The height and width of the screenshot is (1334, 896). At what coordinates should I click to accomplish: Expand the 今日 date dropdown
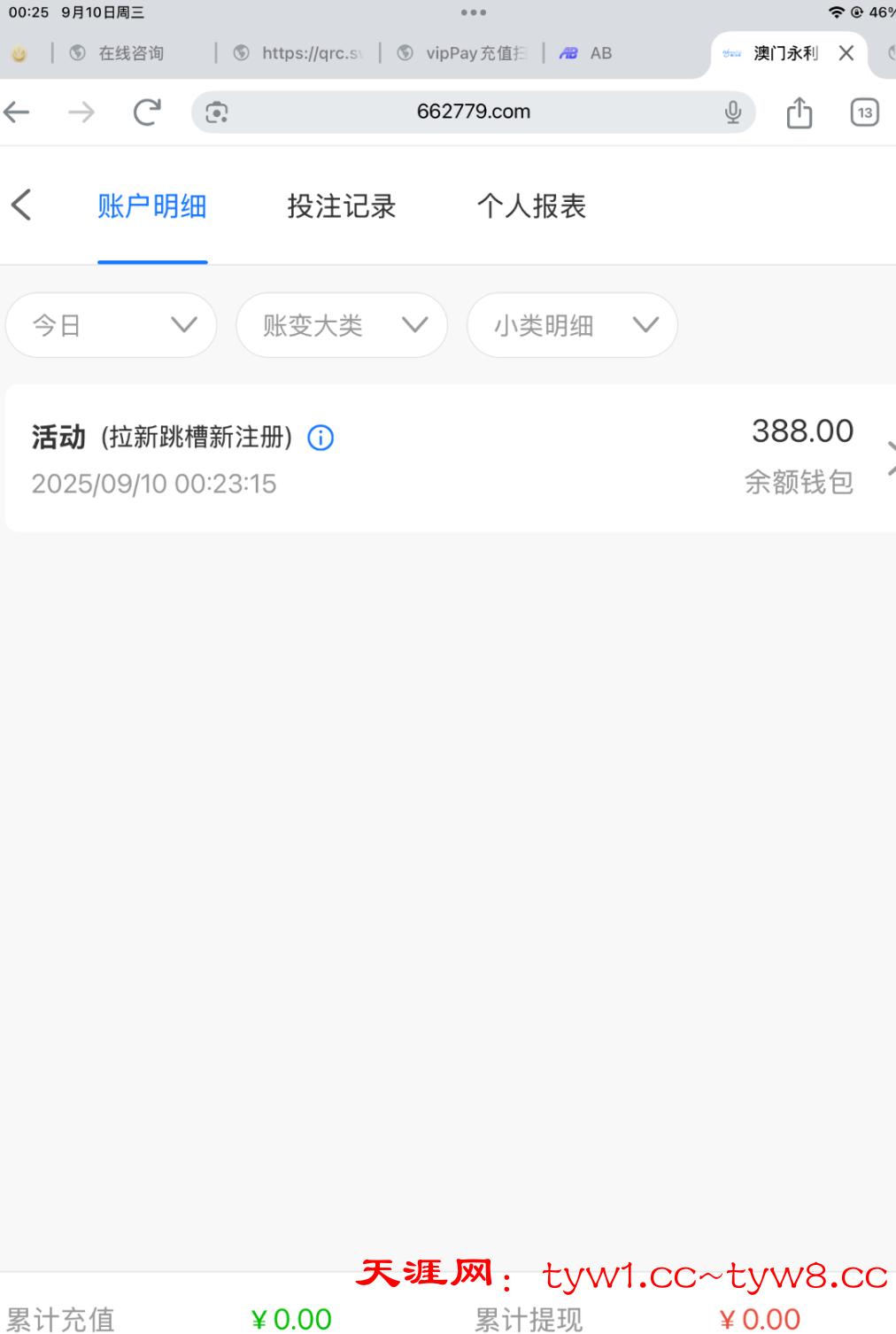[x=112, y=325]
